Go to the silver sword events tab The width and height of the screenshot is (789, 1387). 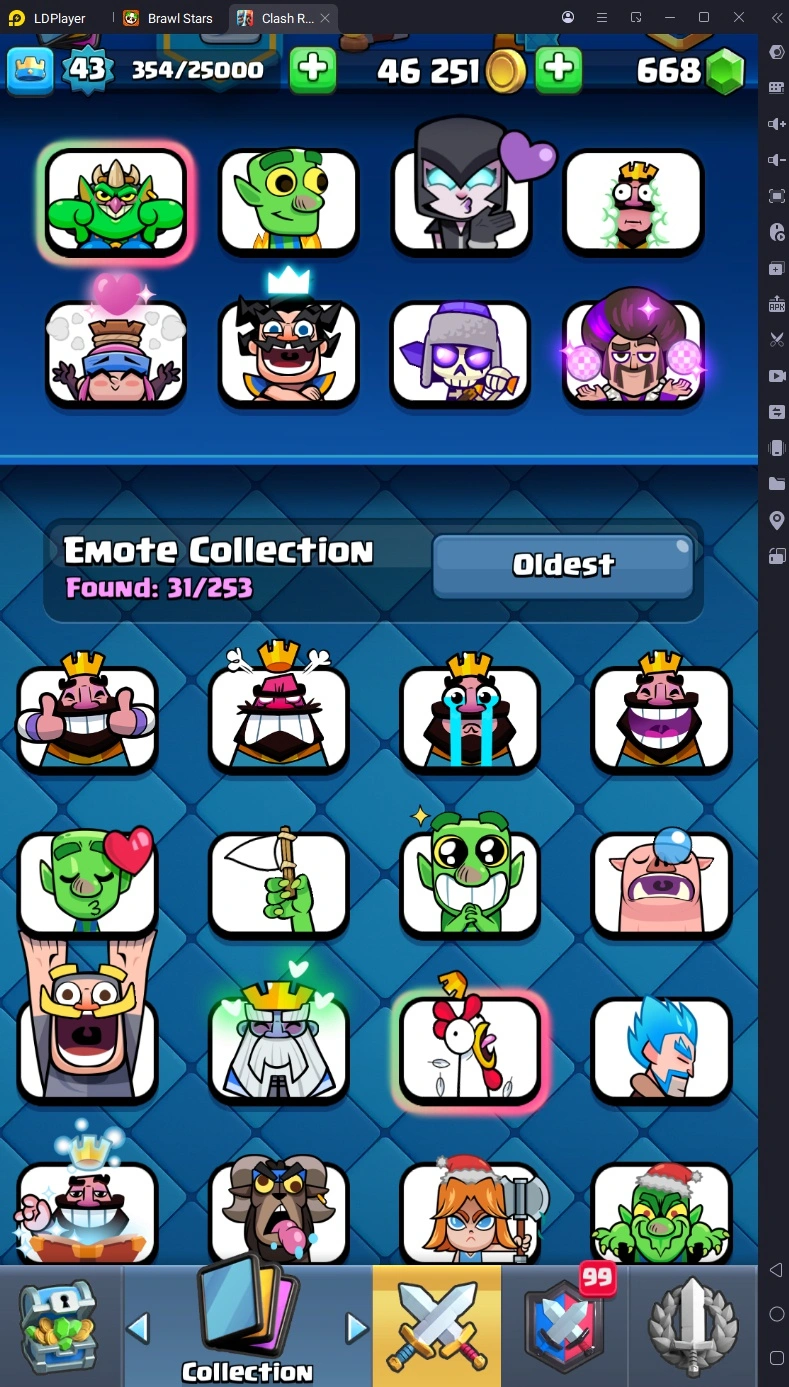click(693, 1326)
